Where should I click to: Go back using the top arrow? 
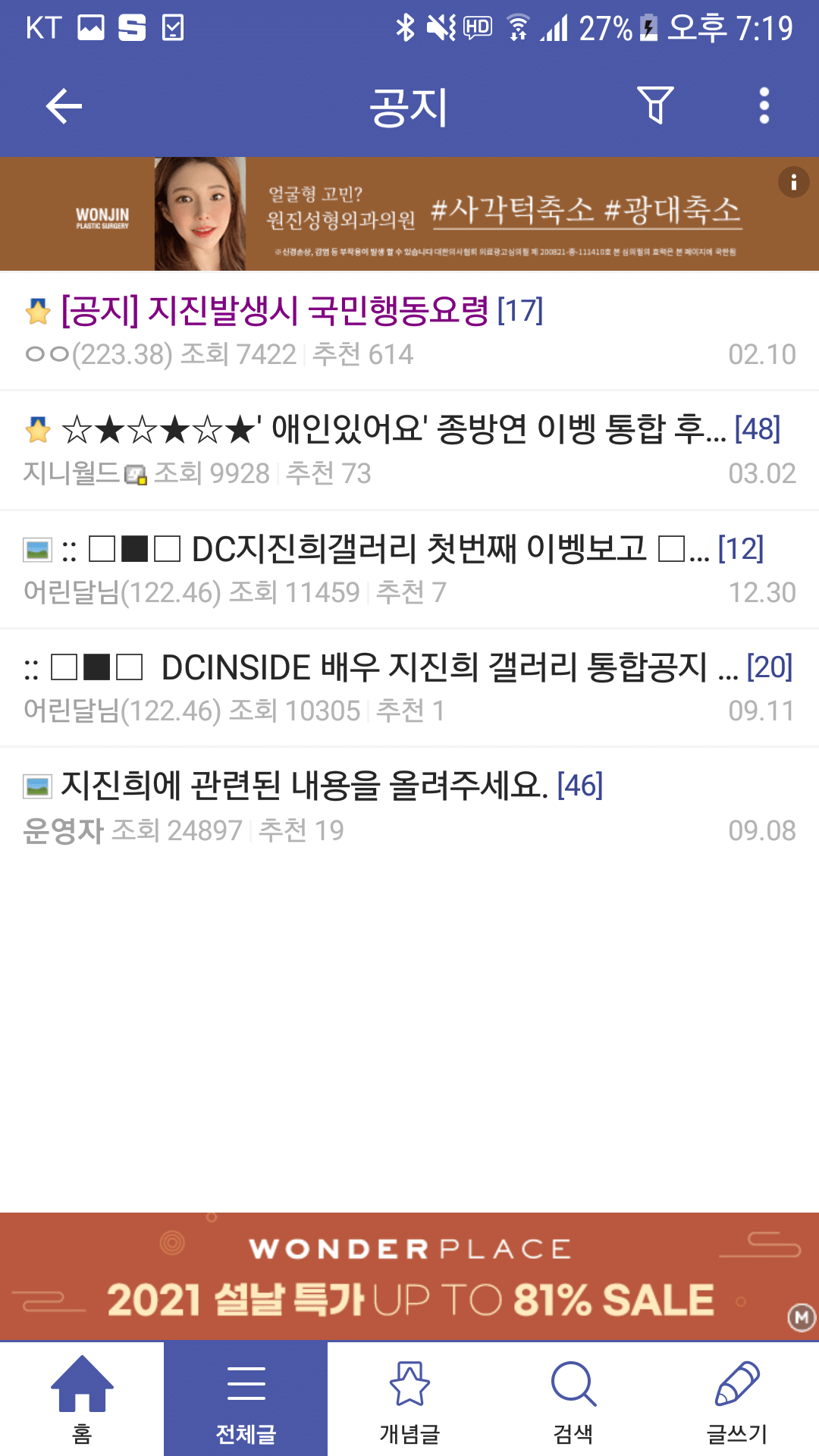(64, 106)
